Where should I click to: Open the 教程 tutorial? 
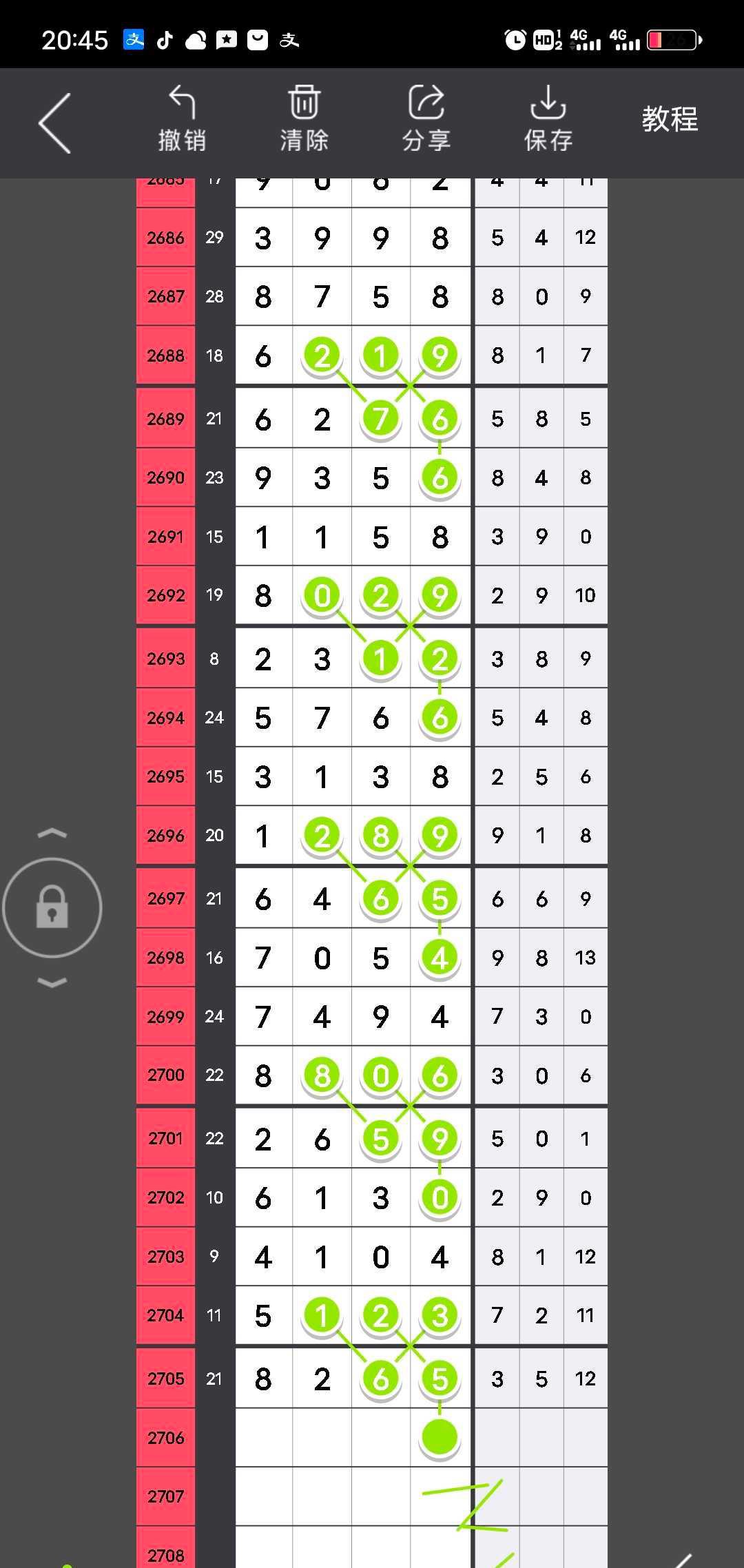tap(670, 120)
